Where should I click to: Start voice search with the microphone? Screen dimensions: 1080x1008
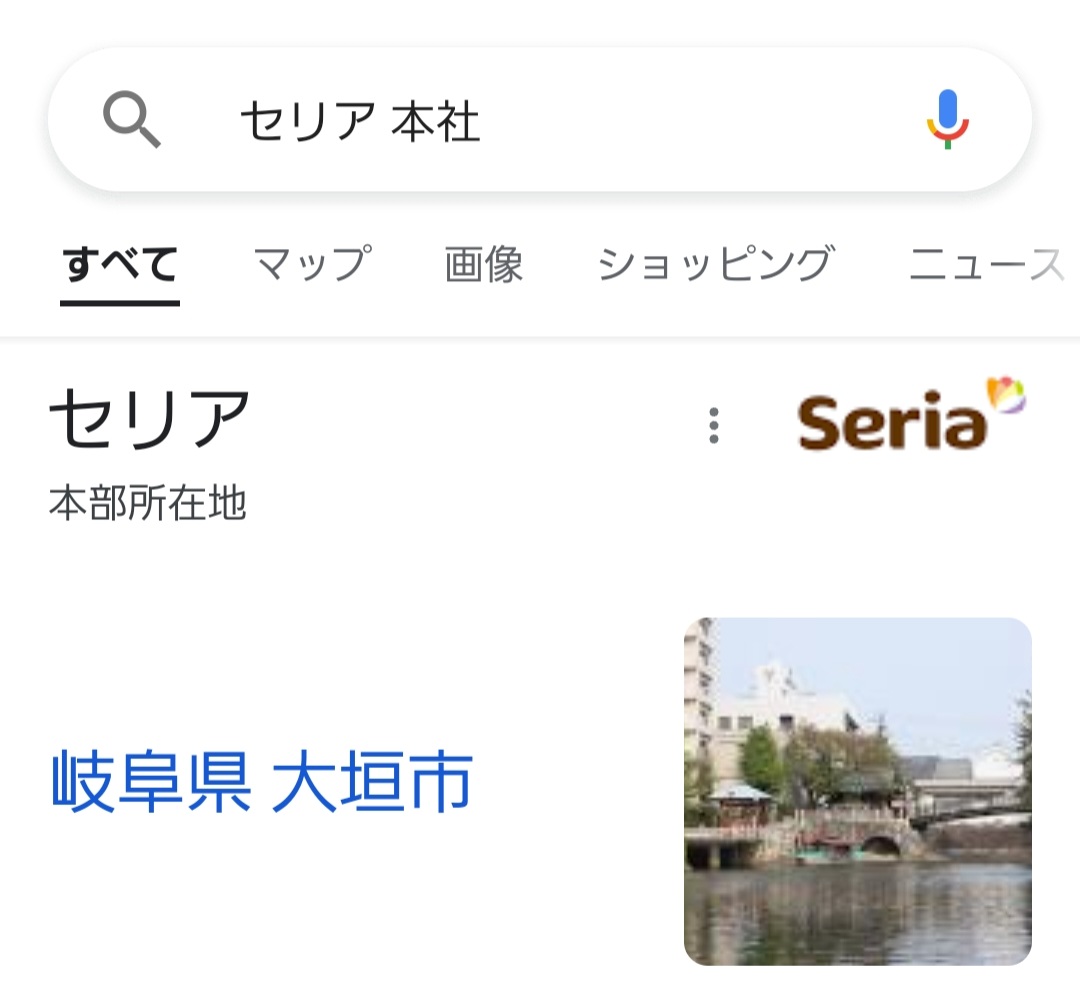coord(947,120)
